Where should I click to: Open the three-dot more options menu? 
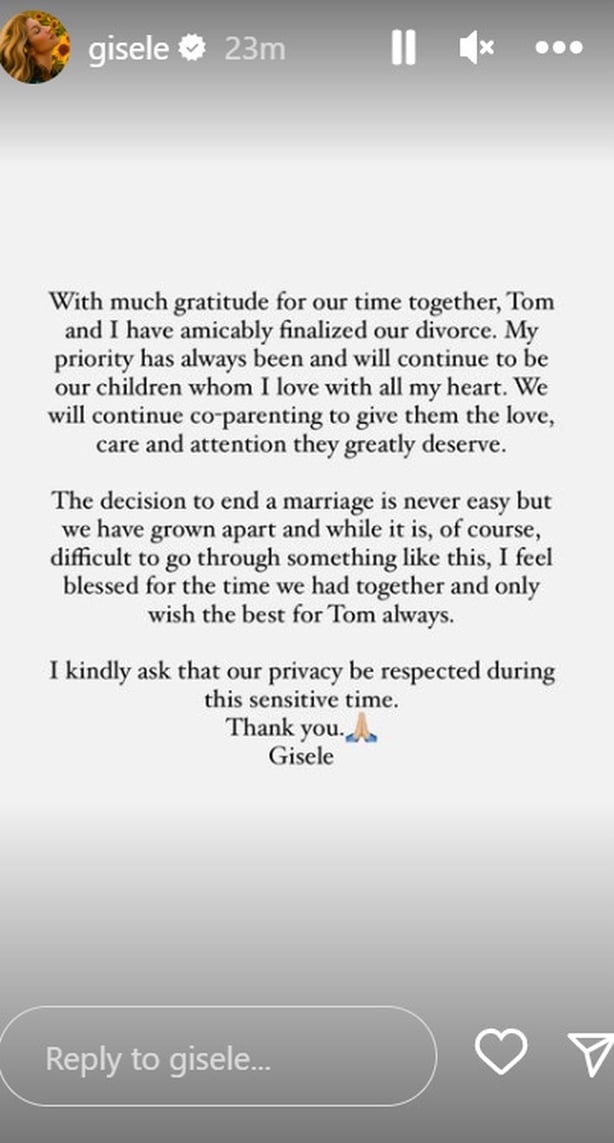pyautogui.click(x=559, y=48)
